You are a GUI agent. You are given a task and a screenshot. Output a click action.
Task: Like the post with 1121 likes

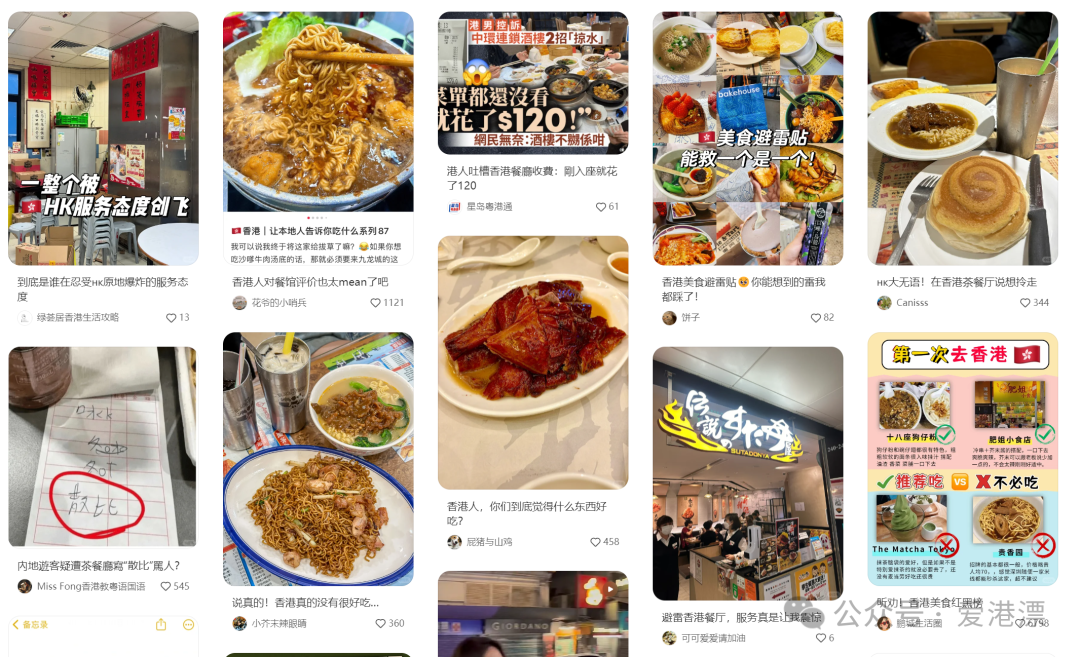coord(377,302)
